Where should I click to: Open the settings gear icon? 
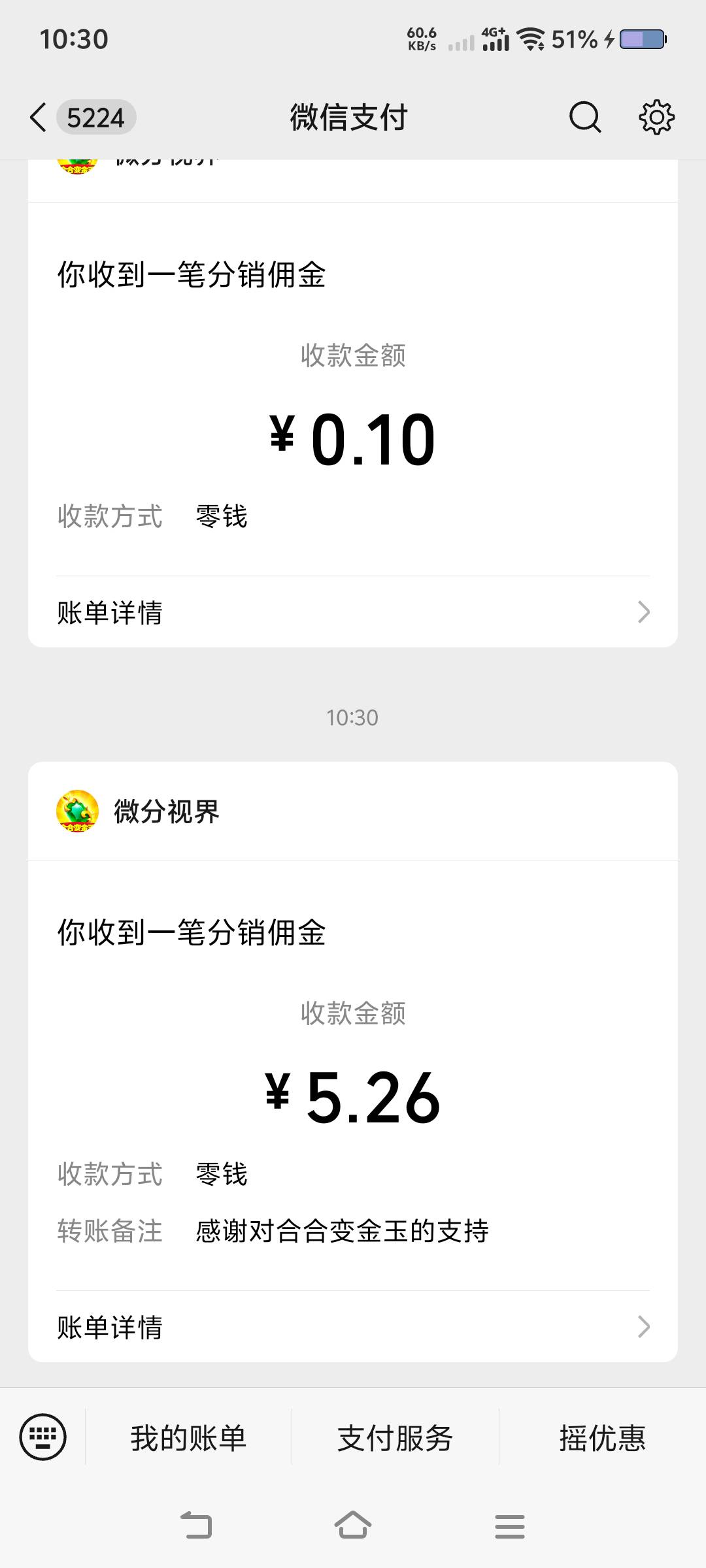tap(656, 118)
